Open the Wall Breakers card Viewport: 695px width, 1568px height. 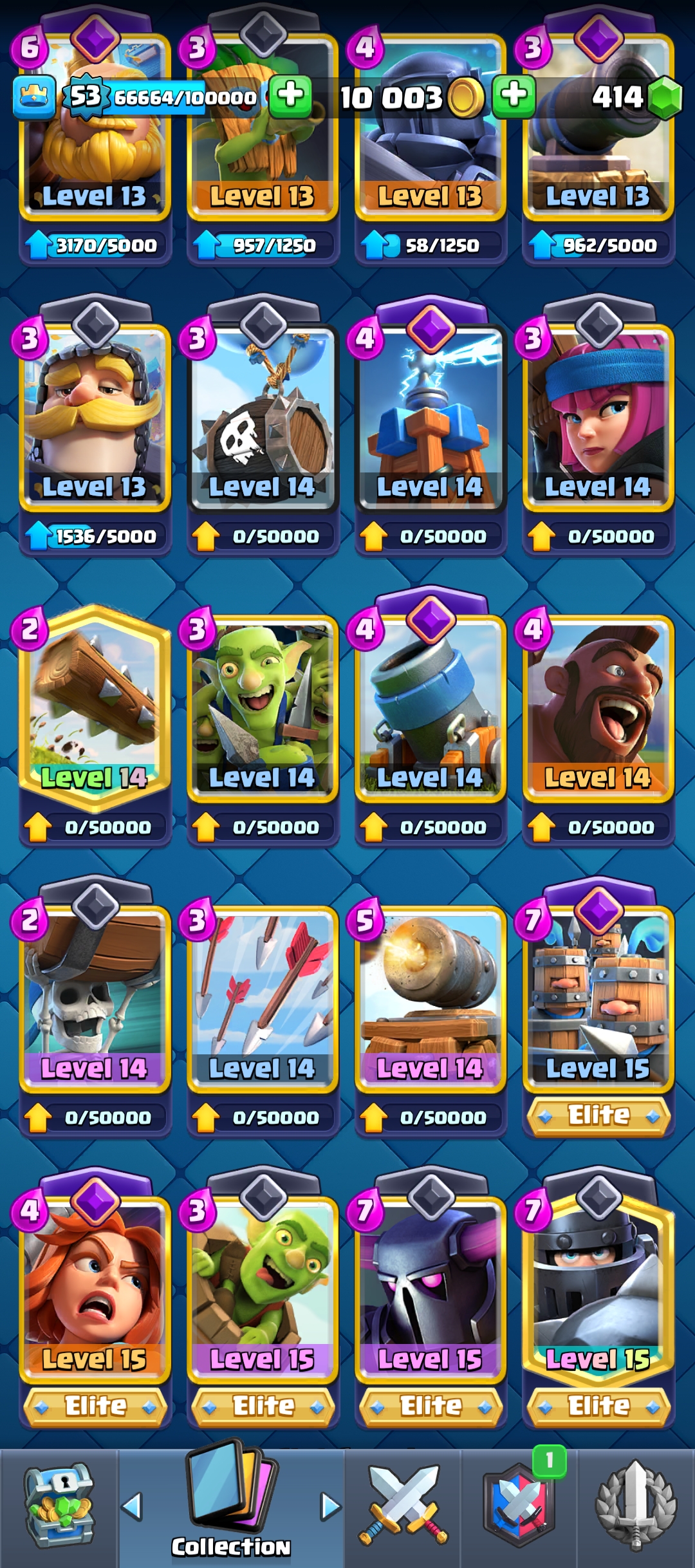point(95,998)
